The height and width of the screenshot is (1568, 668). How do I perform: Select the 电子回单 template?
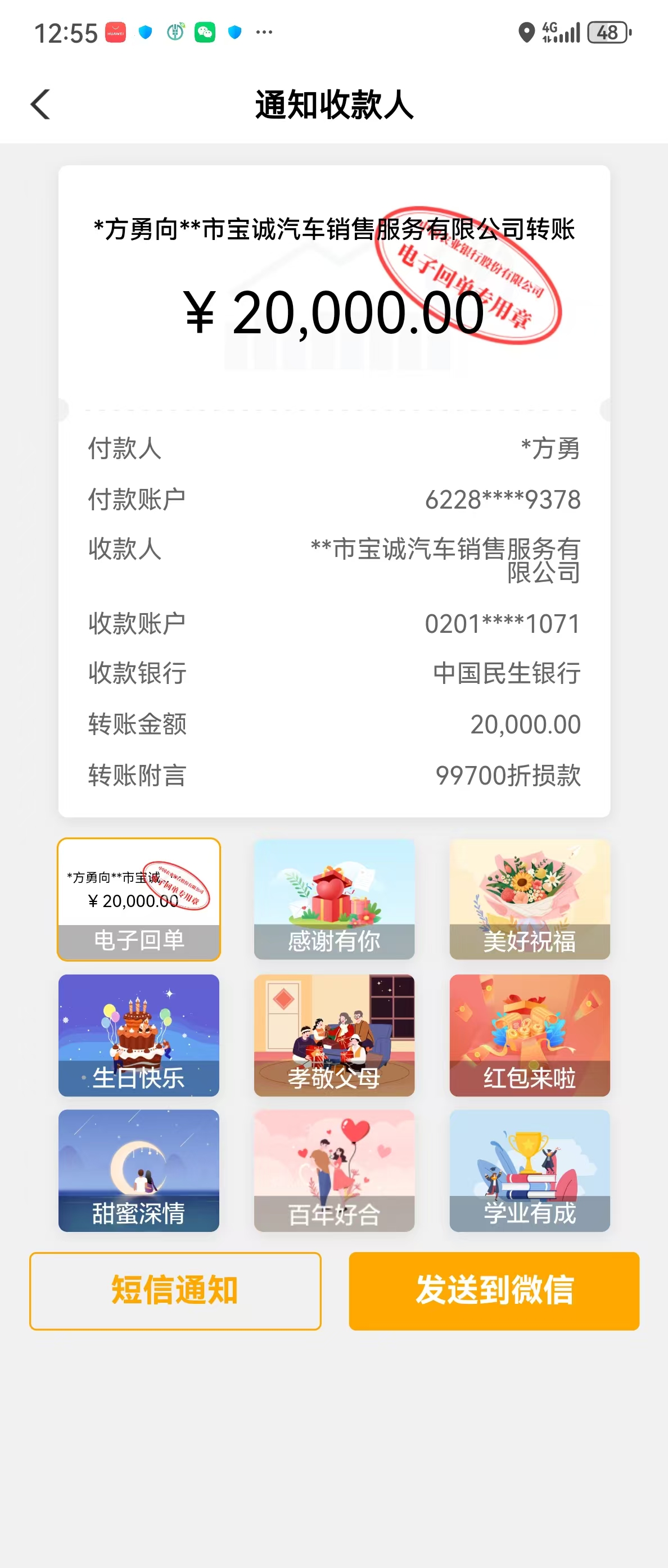point(139,899)
